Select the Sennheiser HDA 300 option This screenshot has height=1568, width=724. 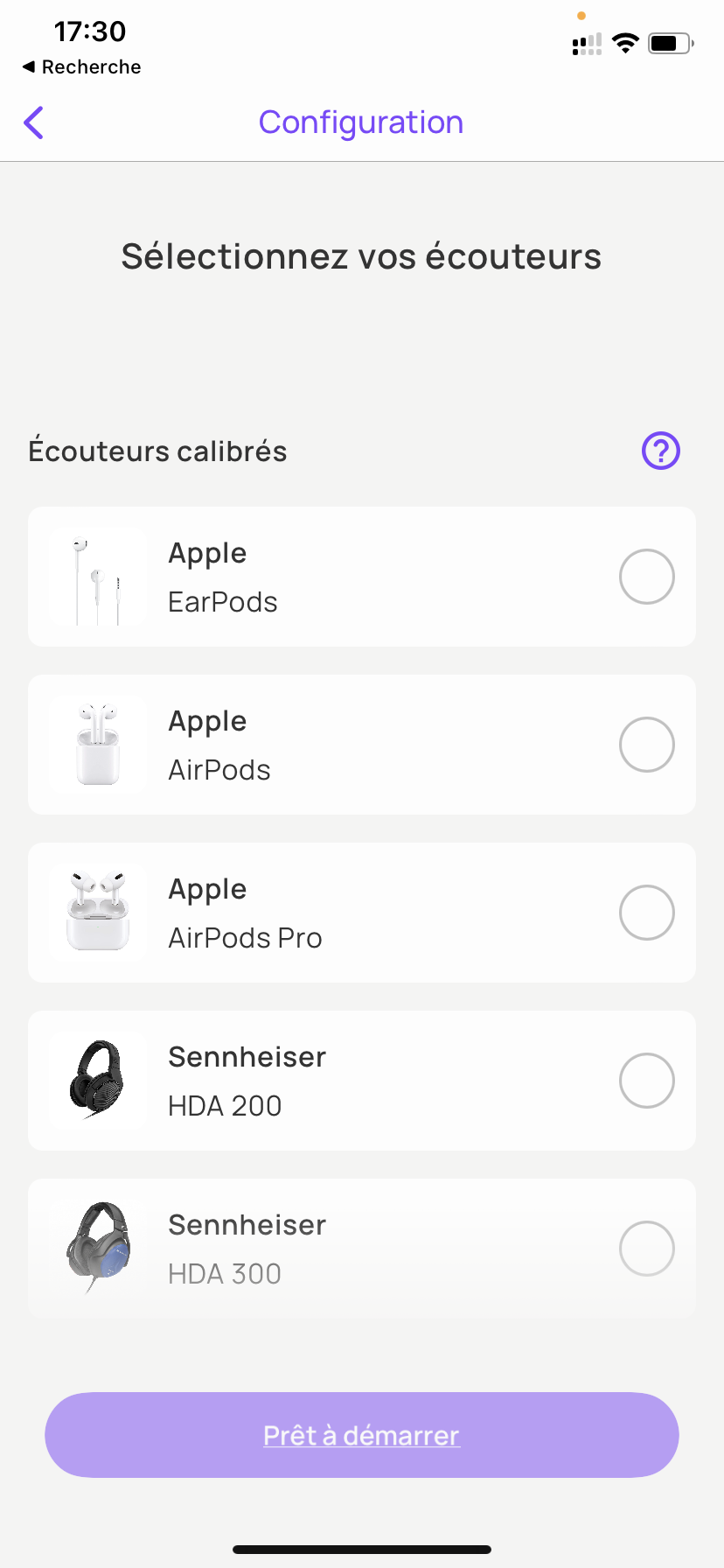pyautogui.click(x=362, y=1249)
